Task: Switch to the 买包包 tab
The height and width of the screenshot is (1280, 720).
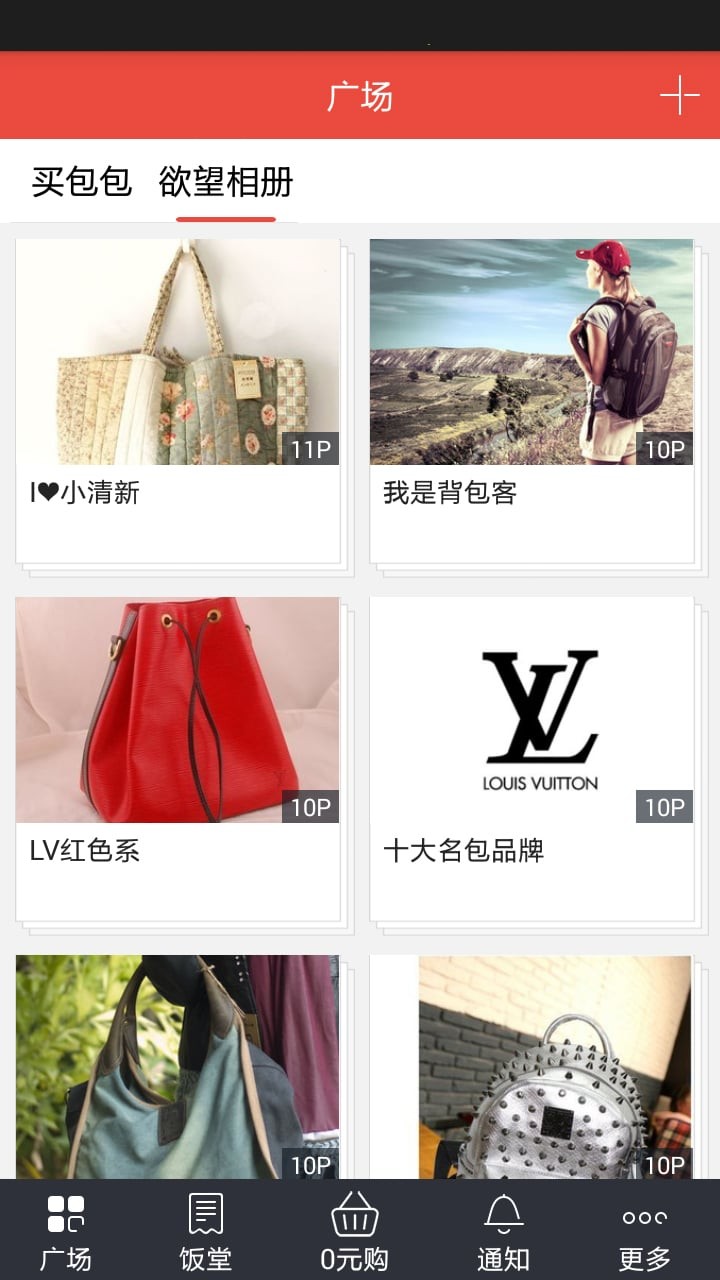Action: (82, 182)
